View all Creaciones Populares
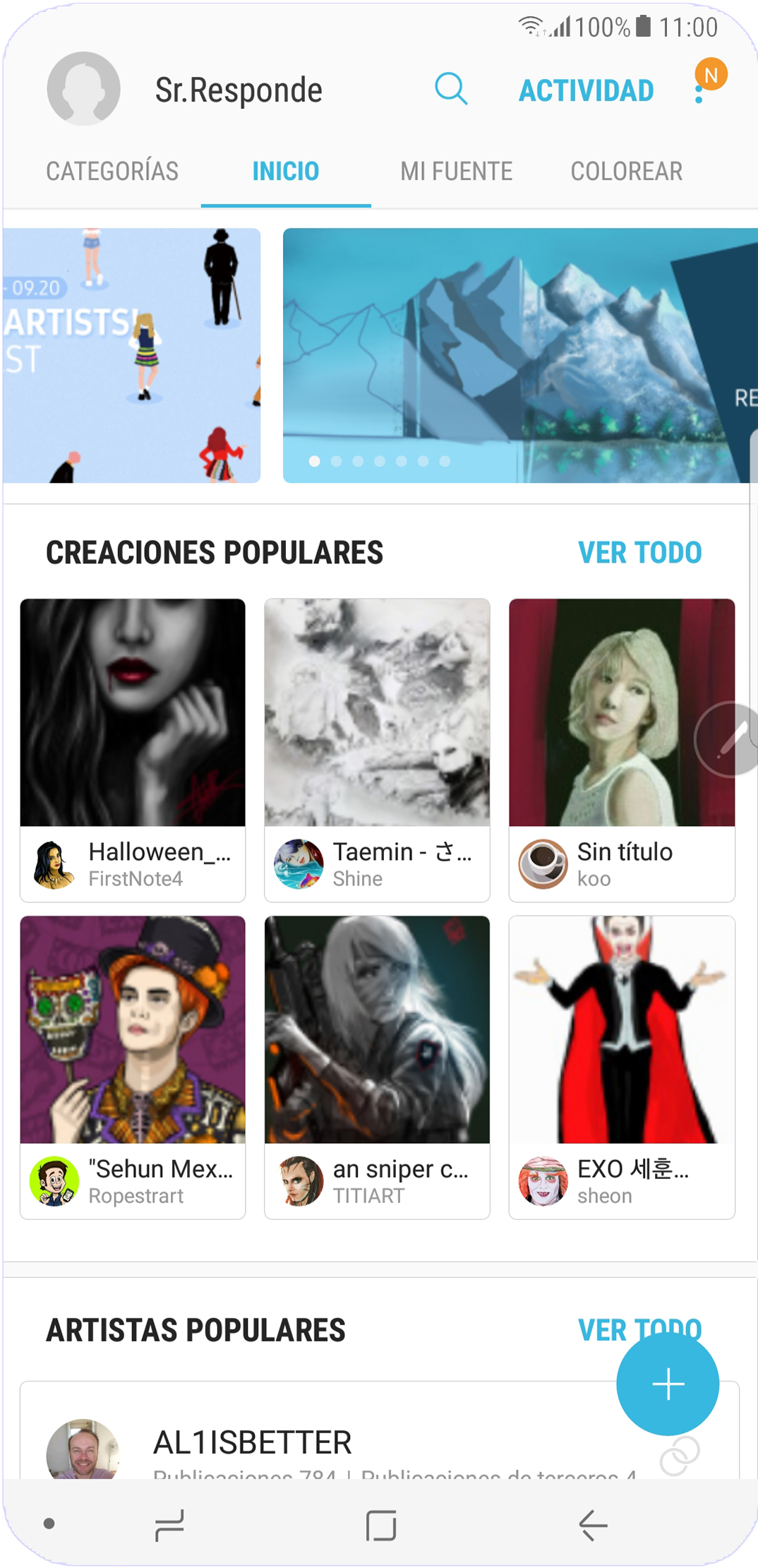The width and height of the screenshot is (758, 1568). pos(639,553)
